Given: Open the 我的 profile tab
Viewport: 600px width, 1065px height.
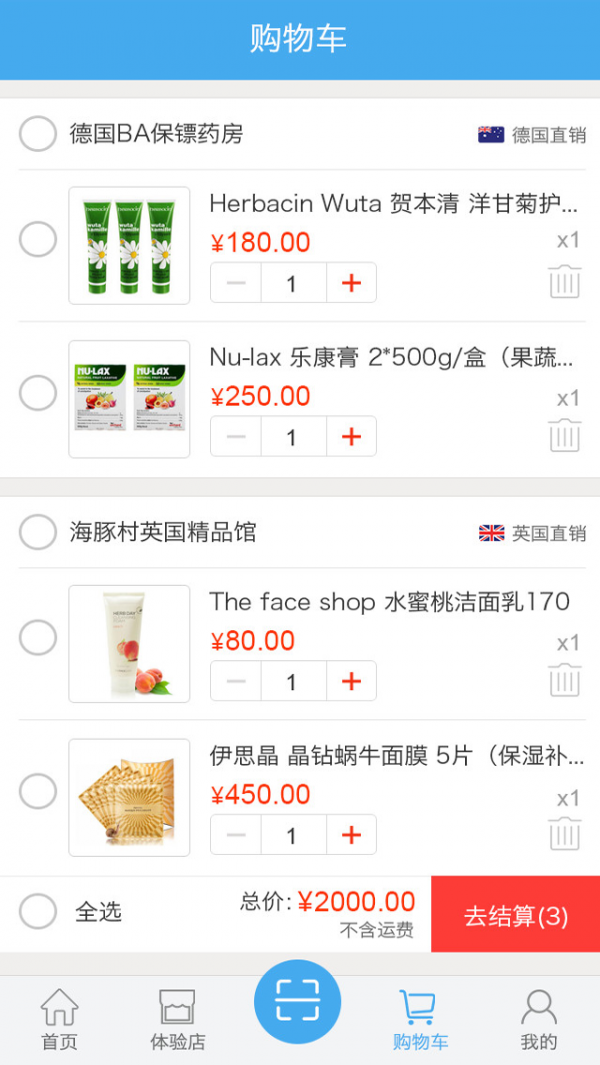Looking at the screenshot, I should coord(539,1020).
